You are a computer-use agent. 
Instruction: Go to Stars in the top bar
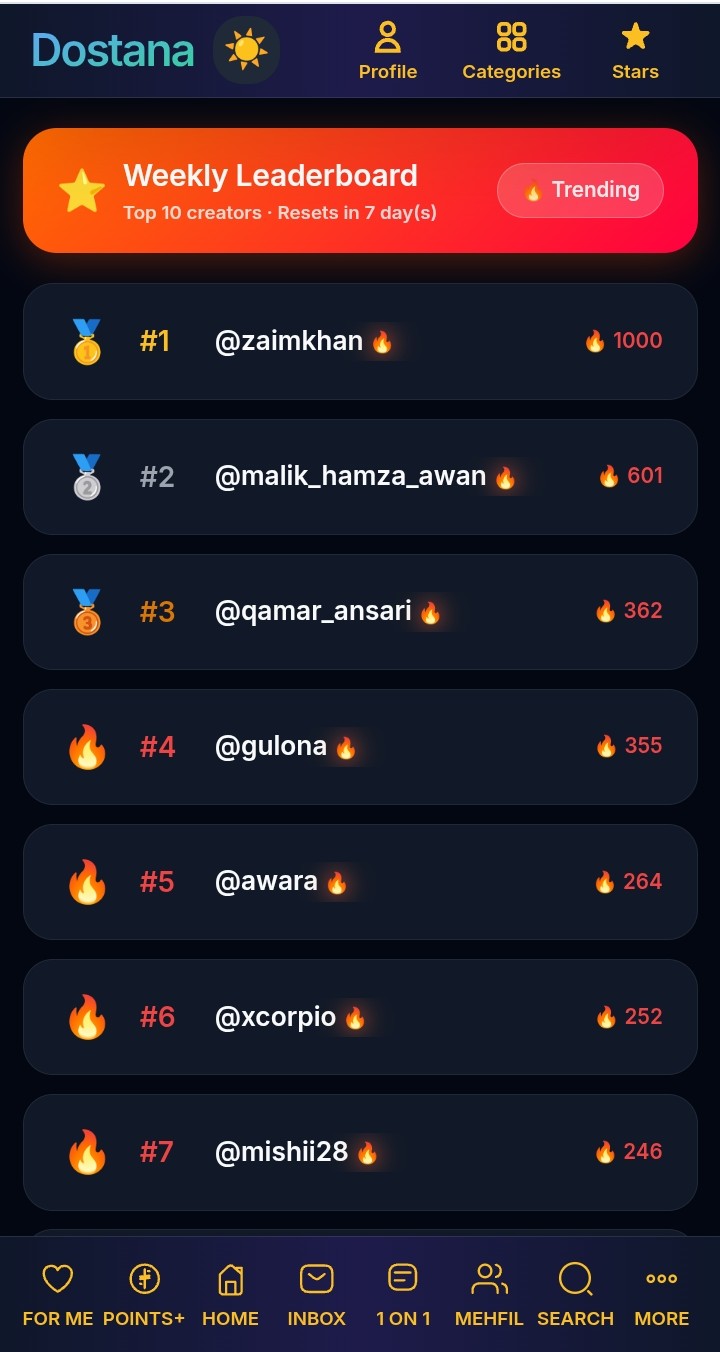[635, 51]
